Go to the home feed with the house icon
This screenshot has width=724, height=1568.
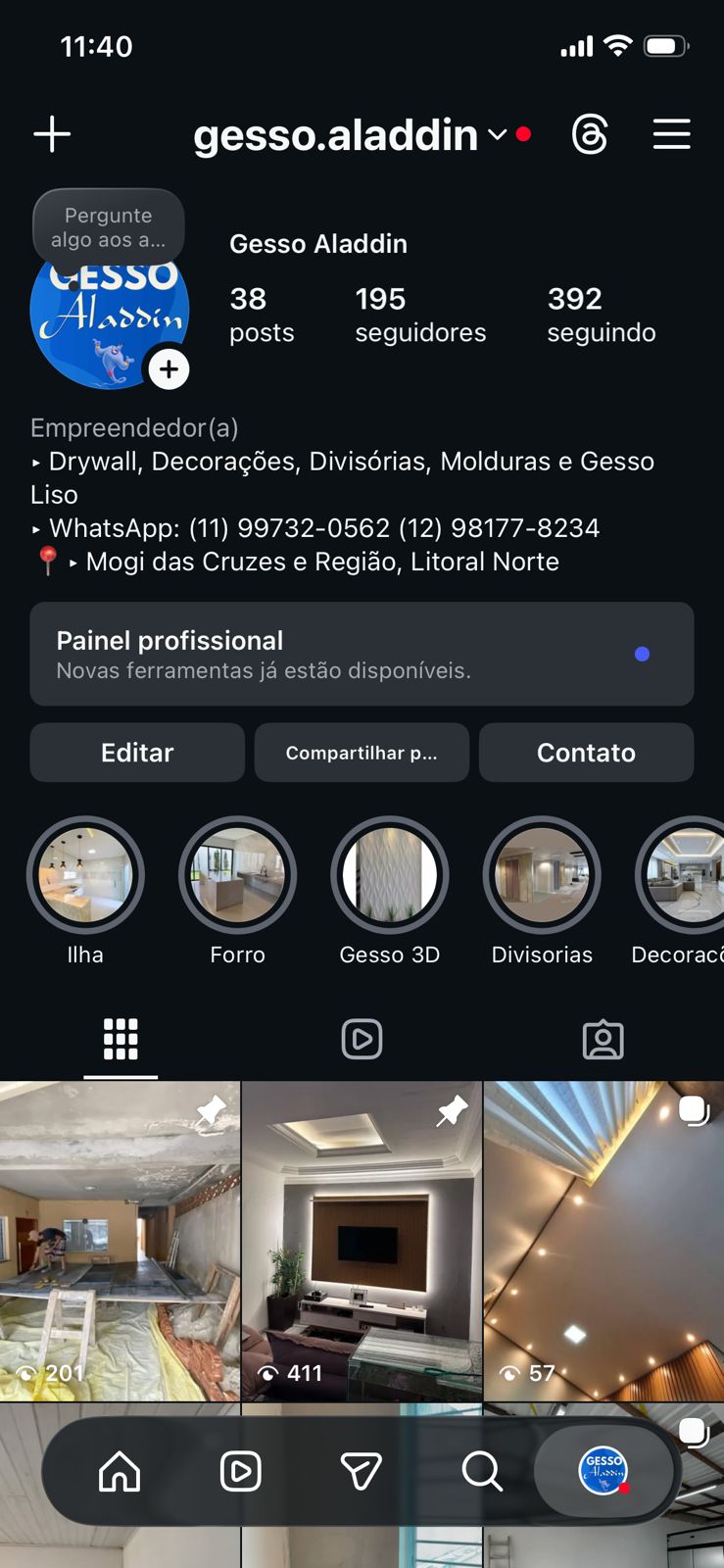(x=120, y=1471)
